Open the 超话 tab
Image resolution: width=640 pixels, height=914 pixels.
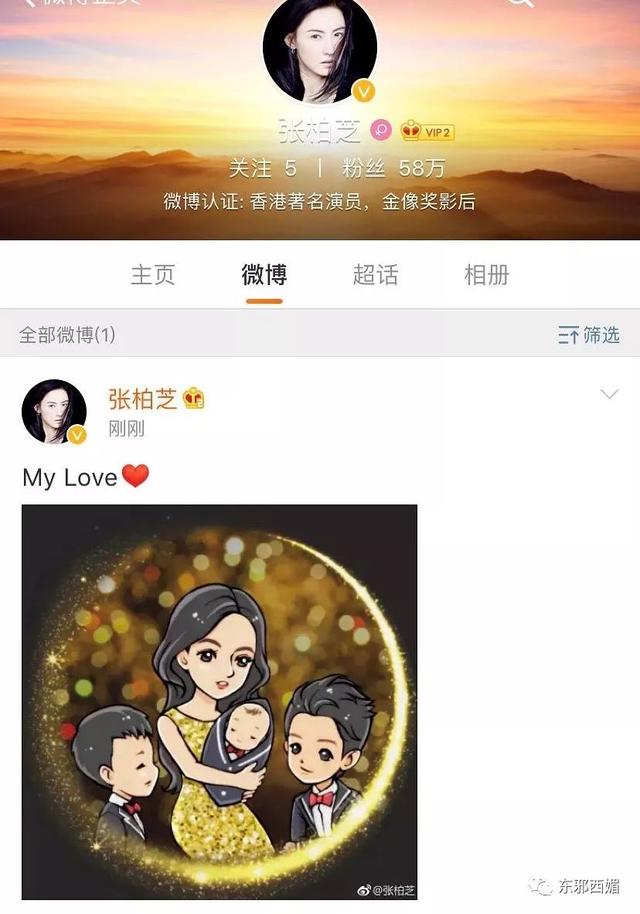tap(375, 275)
